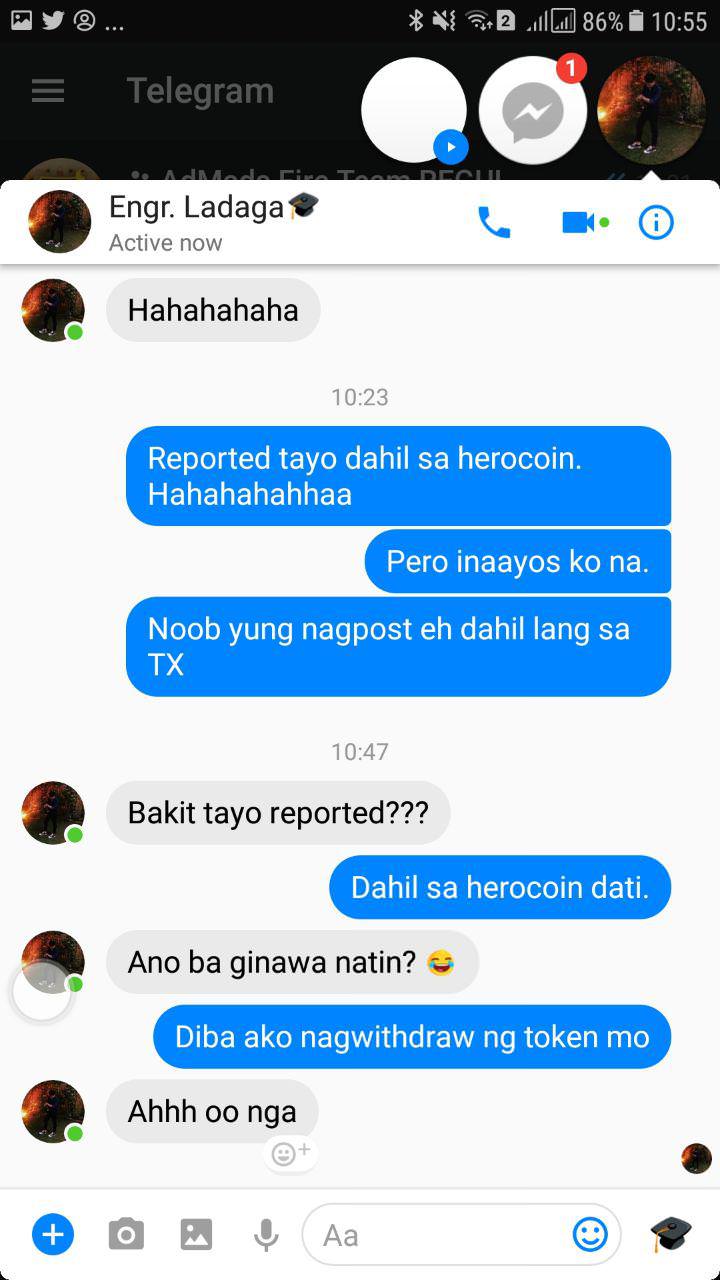The height and width of the screenshot is (1280, 720).
Task: Send the graduation cap quick emoji
Action: point(670,1235)
